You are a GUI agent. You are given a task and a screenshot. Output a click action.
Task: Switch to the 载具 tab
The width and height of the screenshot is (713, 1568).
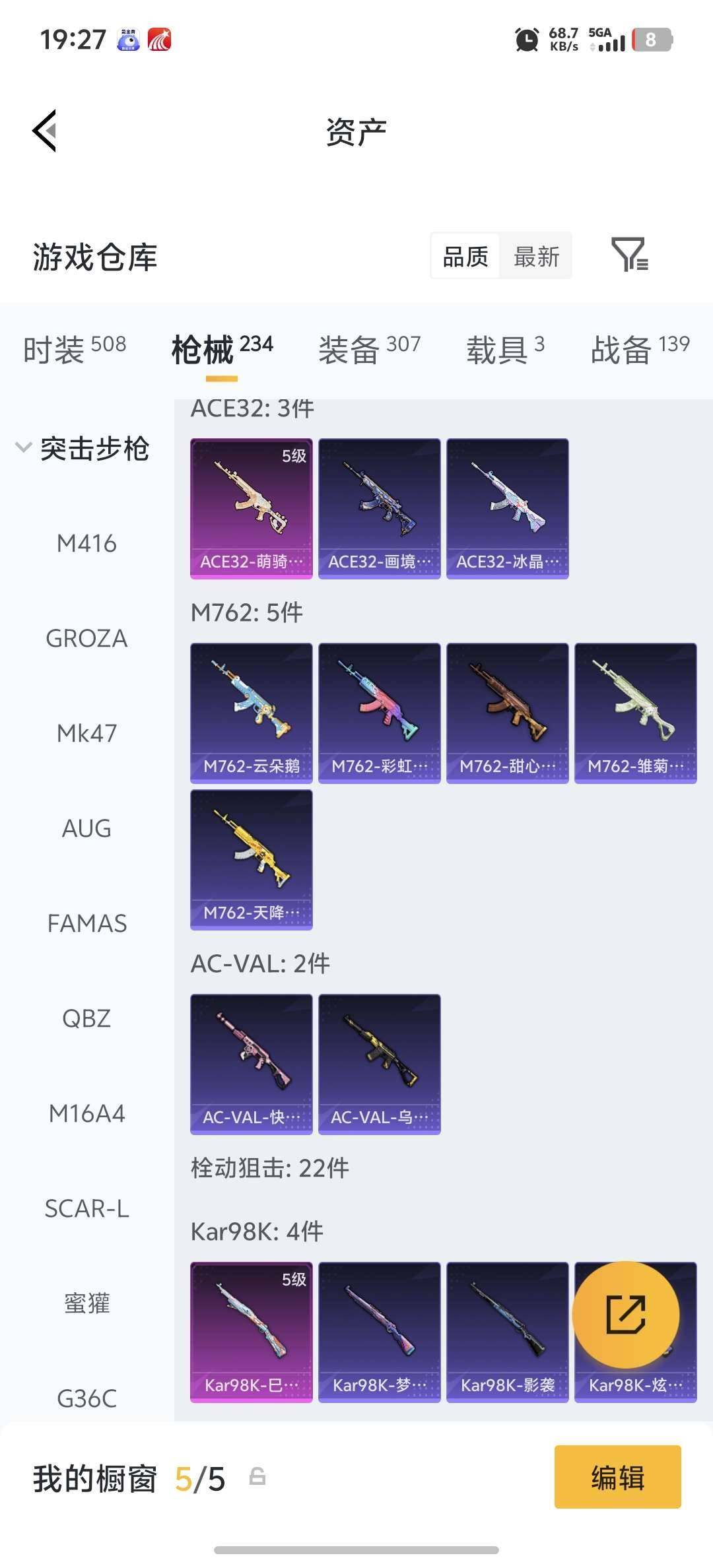tap(505, 348)
